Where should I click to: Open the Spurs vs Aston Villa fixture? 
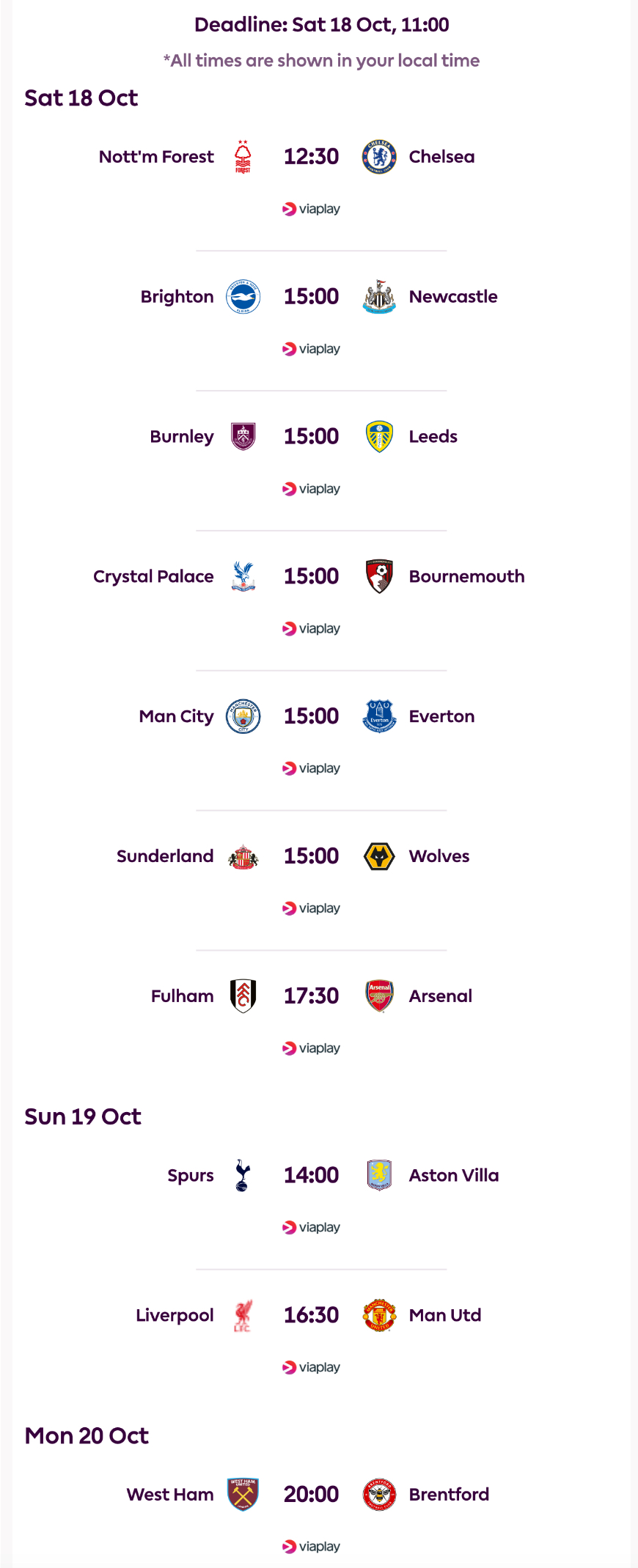pyautogui.click(x=311, y=1176)
